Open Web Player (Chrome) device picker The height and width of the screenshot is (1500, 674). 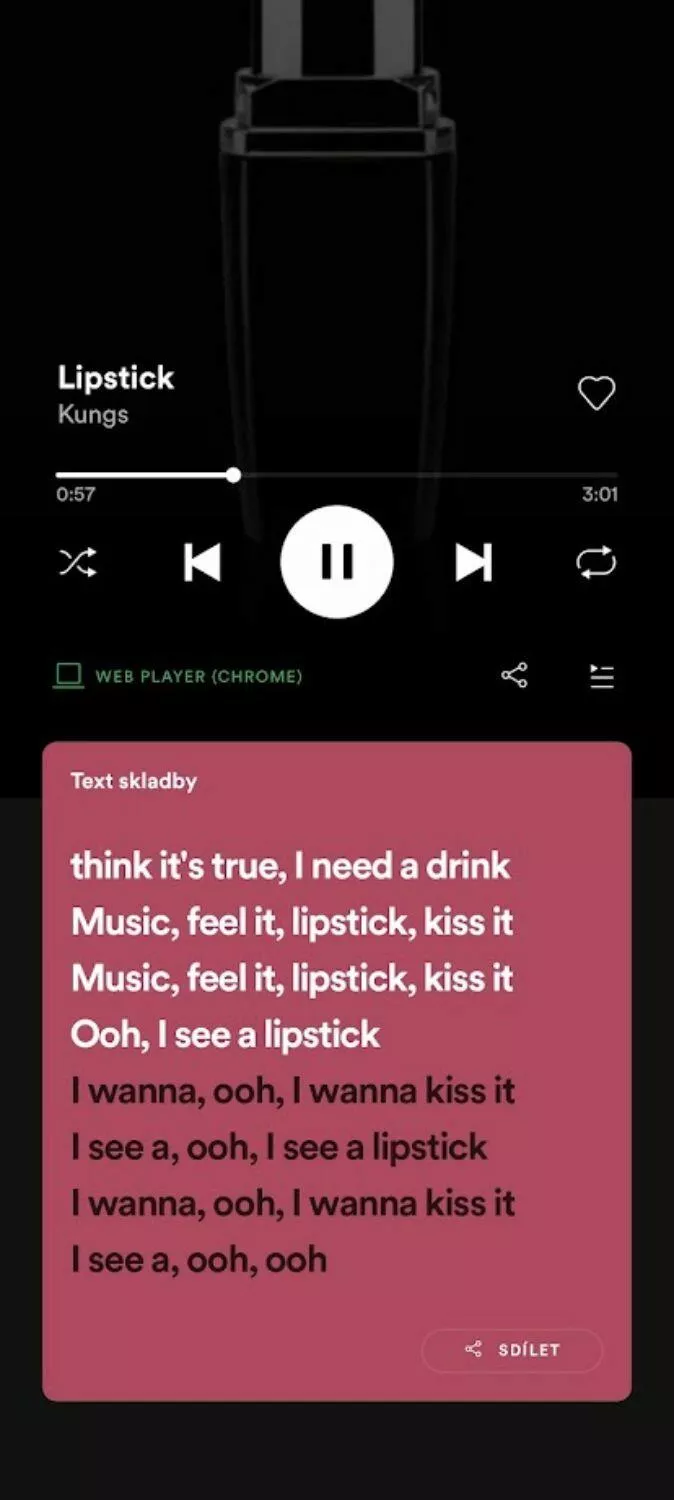coord(178,677)
